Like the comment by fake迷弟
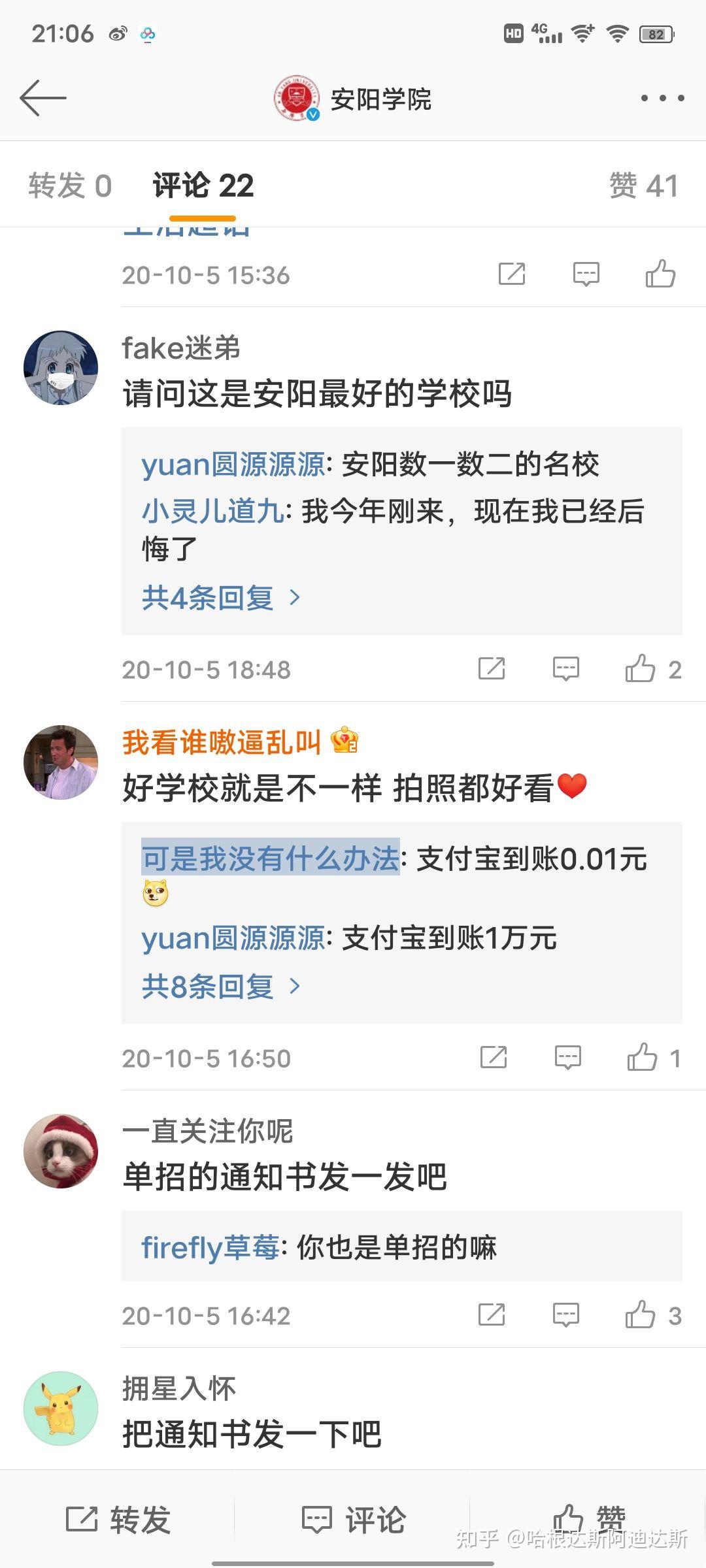 click(x=641, y=669)
